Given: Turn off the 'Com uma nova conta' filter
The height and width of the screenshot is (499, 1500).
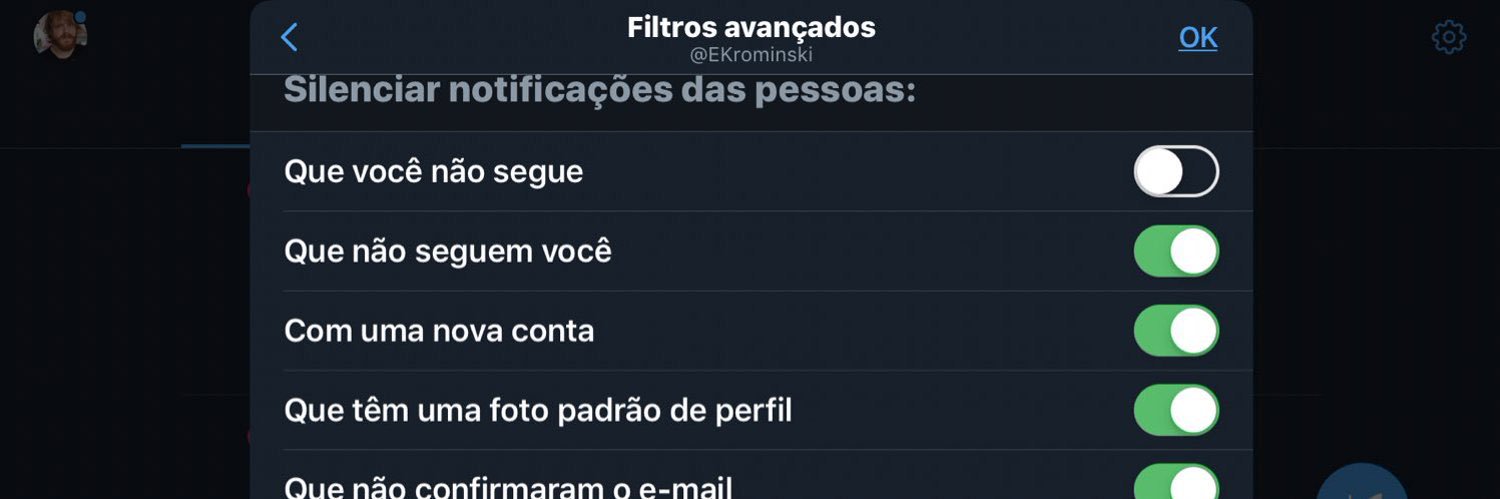Looking at the screenshot, I should pyautogui.click(x=1176, y=331).
